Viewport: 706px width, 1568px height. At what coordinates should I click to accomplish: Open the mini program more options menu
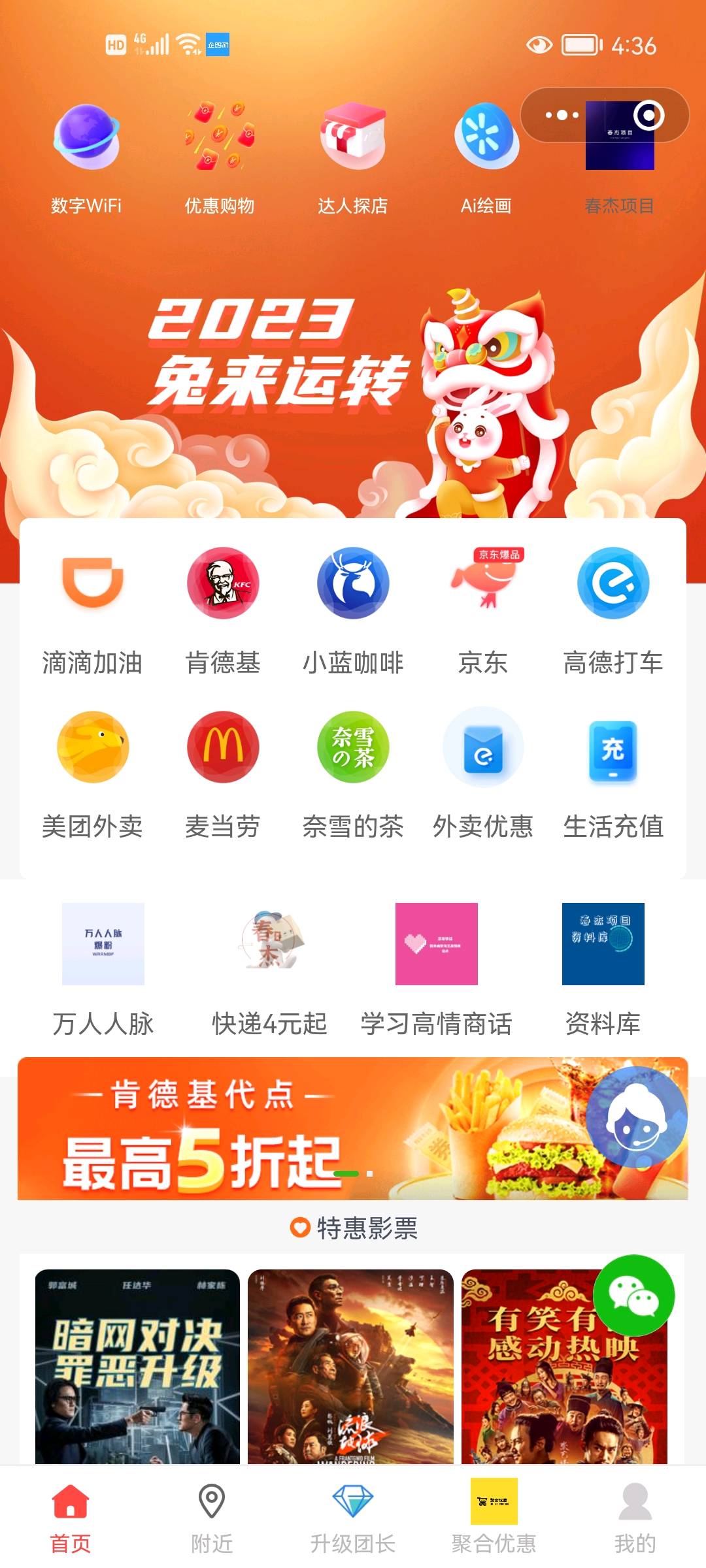point(562,115)
